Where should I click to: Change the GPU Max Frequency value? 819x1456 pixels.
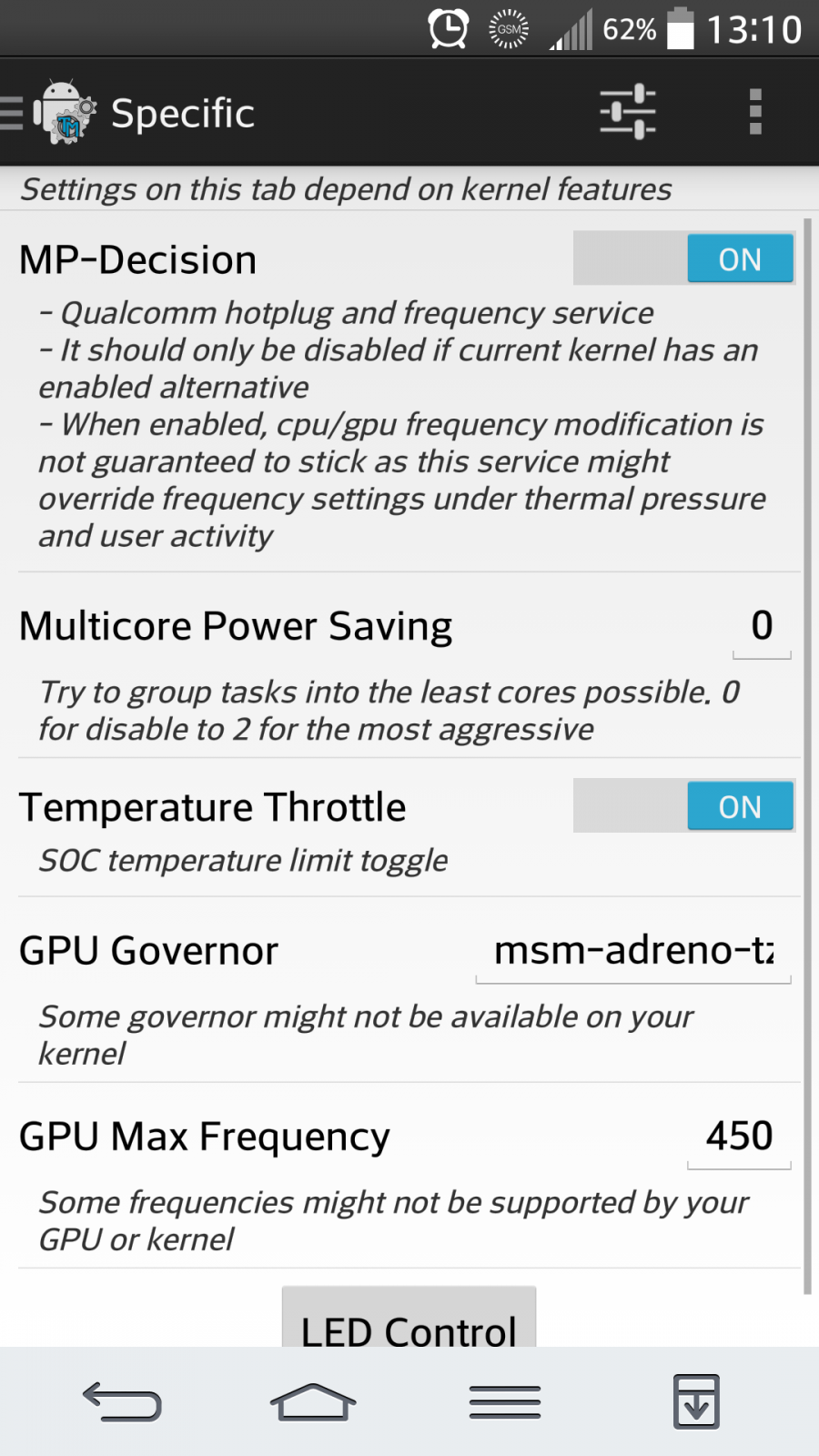(x=739, y=1137)
